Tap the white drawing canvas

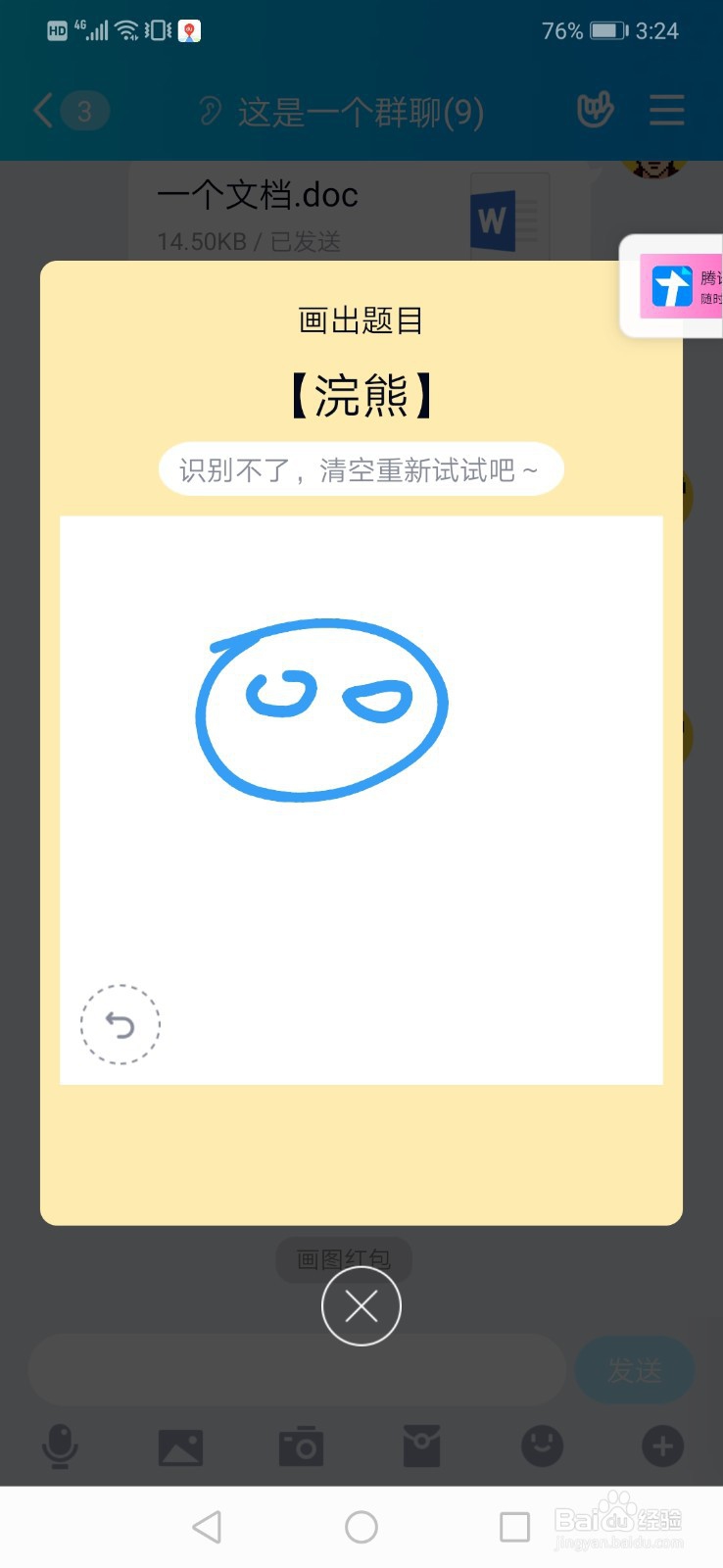click(361, 882)
